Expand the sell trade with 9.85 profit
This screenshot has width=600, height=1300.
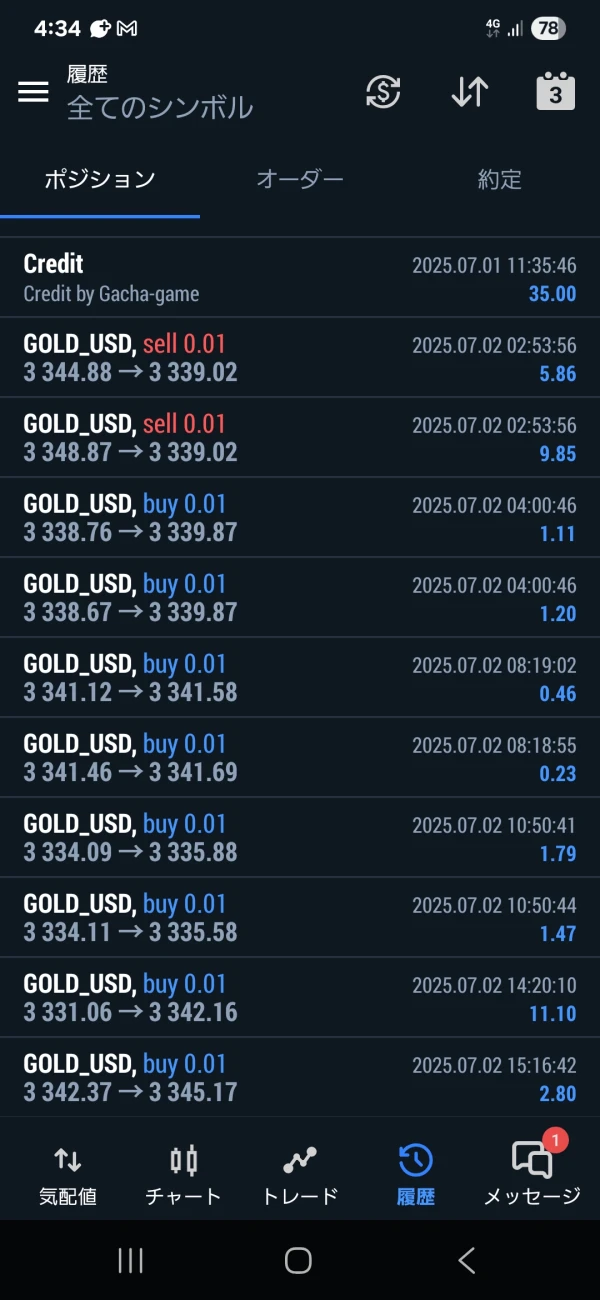pos(300,438)
